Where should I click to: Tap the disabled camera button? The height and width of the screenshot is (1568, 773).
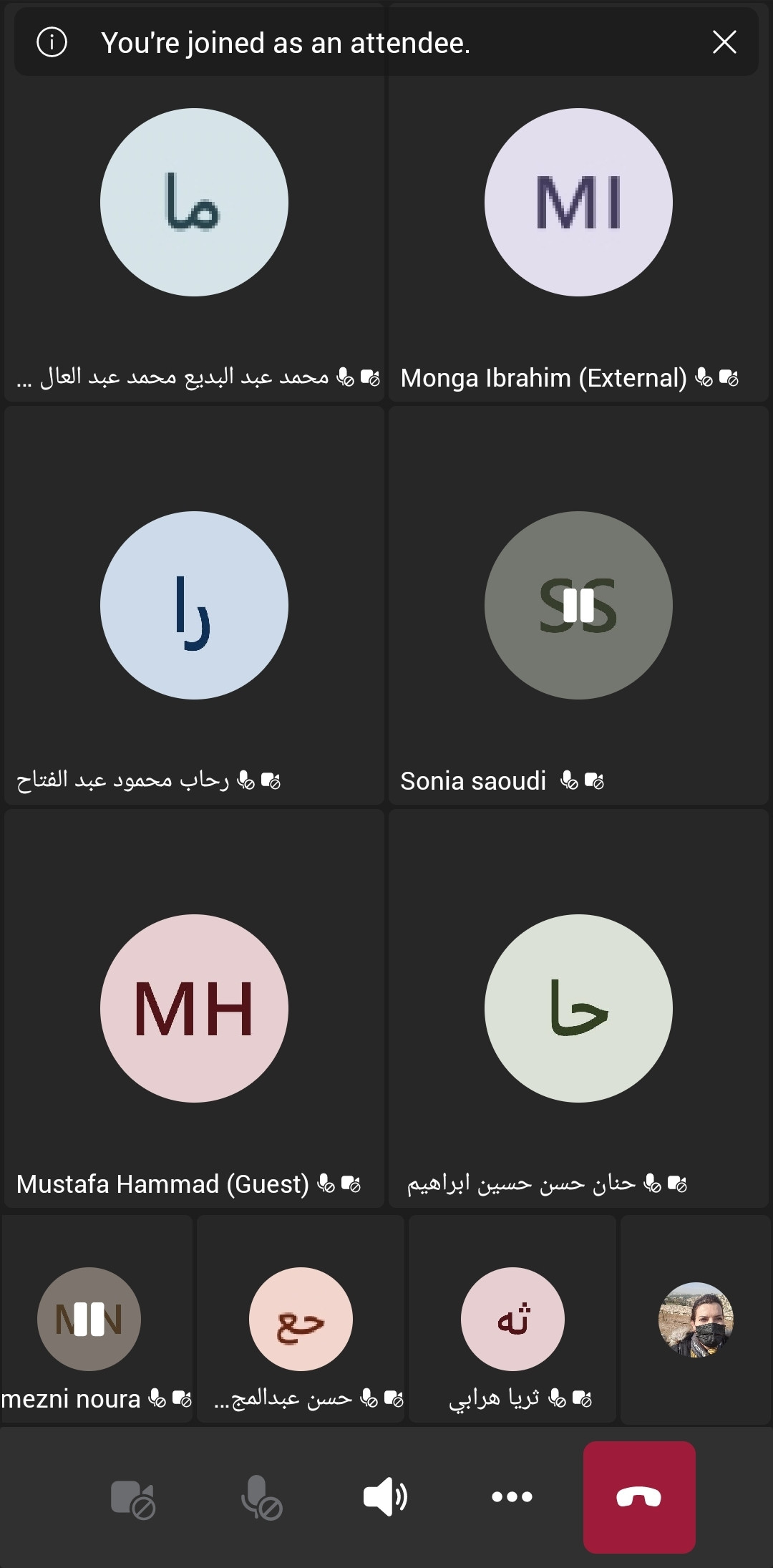(133, 1499)
